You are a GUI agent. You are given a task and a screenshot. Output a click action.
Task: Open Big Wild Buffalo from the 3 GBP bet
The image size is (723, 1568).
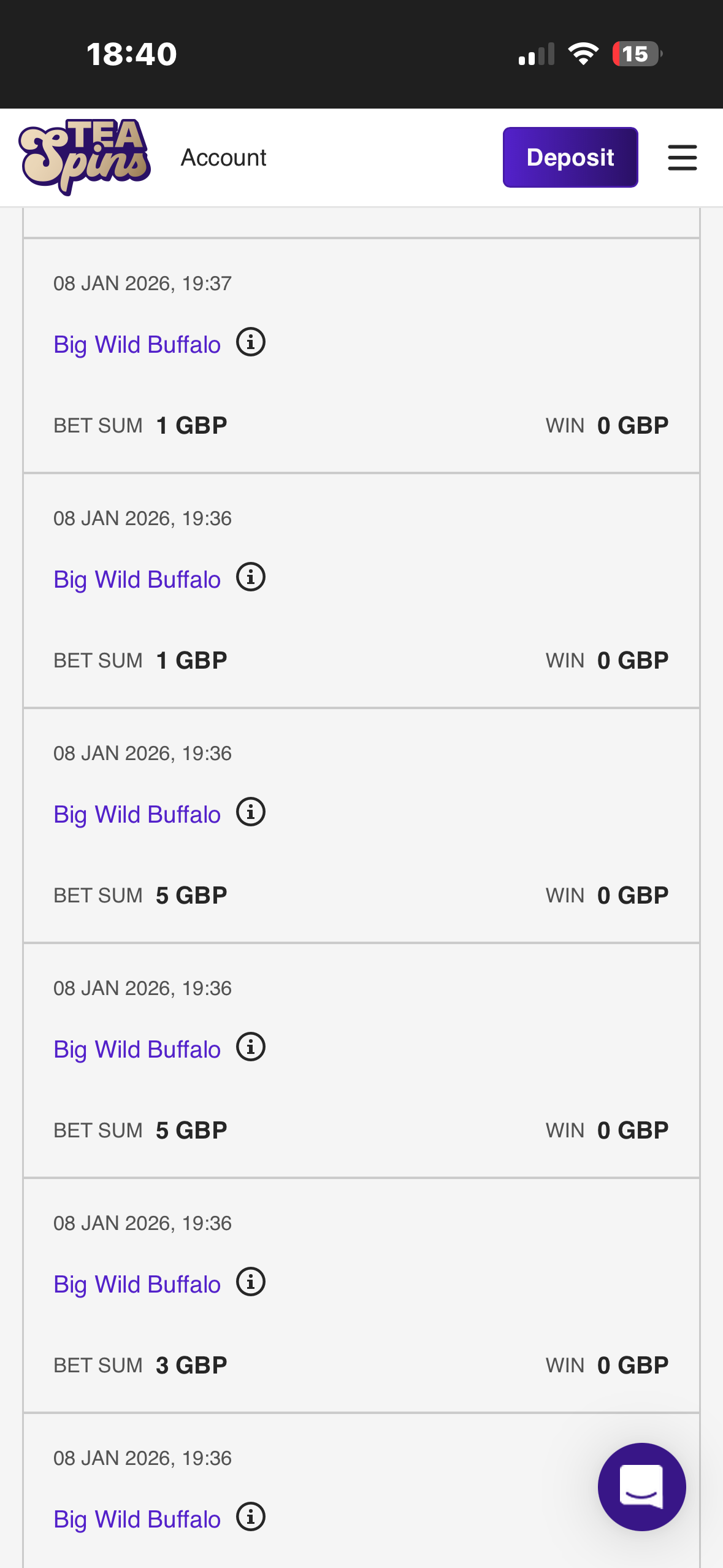[x=137, y=1285]
